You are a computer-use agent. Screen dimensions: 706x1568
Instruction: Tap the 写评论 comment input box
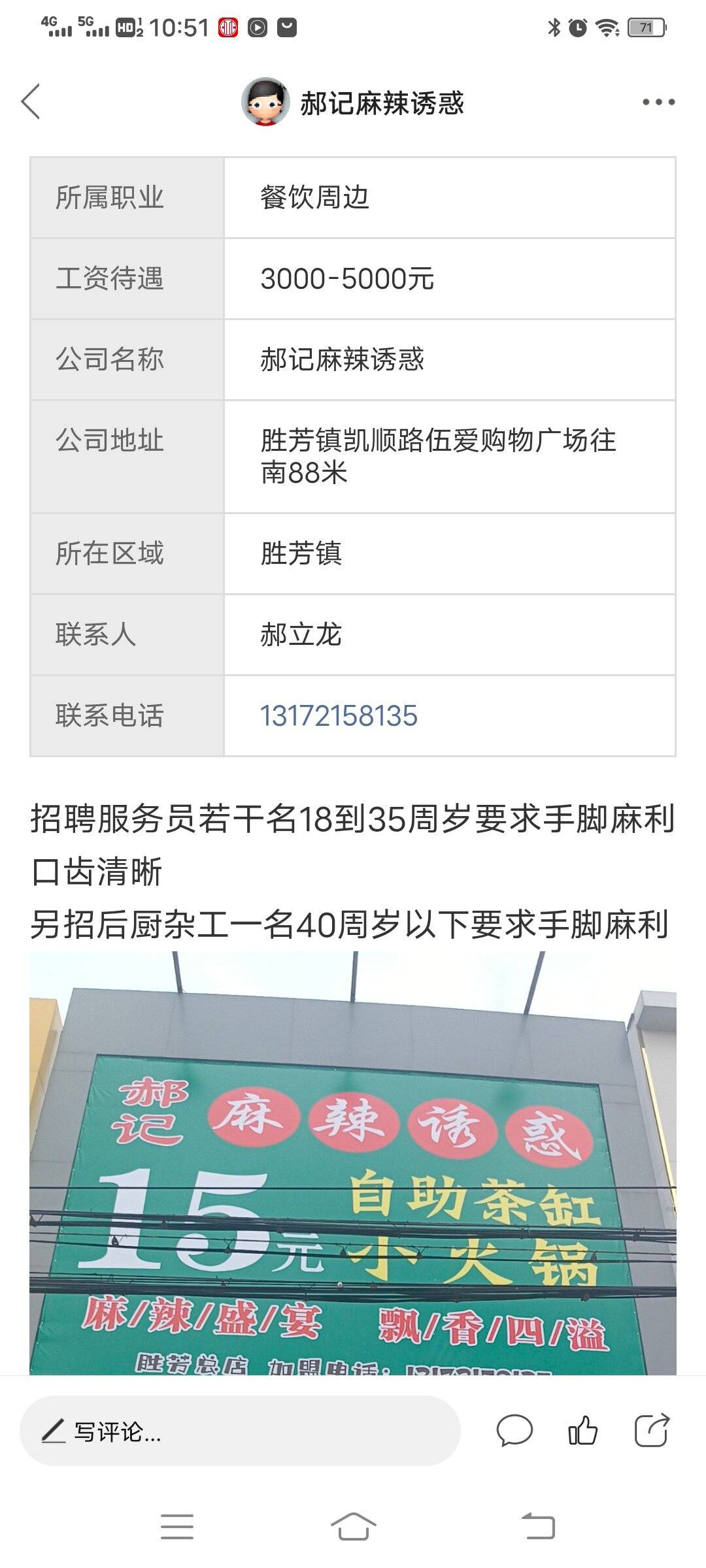click(239, 1431)
